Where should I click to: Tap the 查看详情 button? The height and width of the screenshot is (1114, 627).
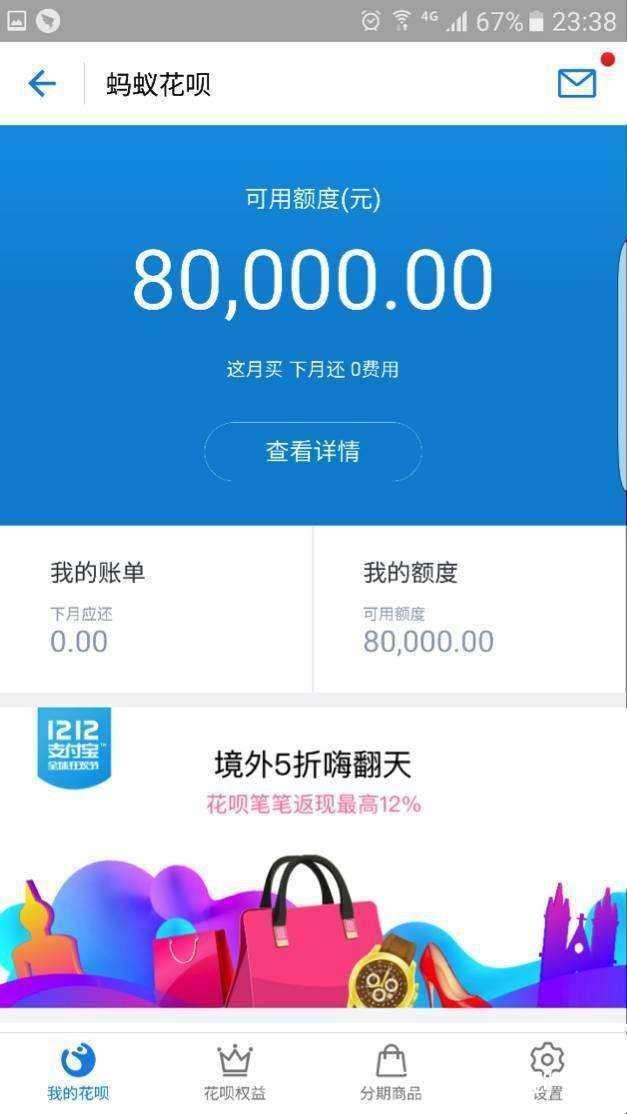pos(313,452)
